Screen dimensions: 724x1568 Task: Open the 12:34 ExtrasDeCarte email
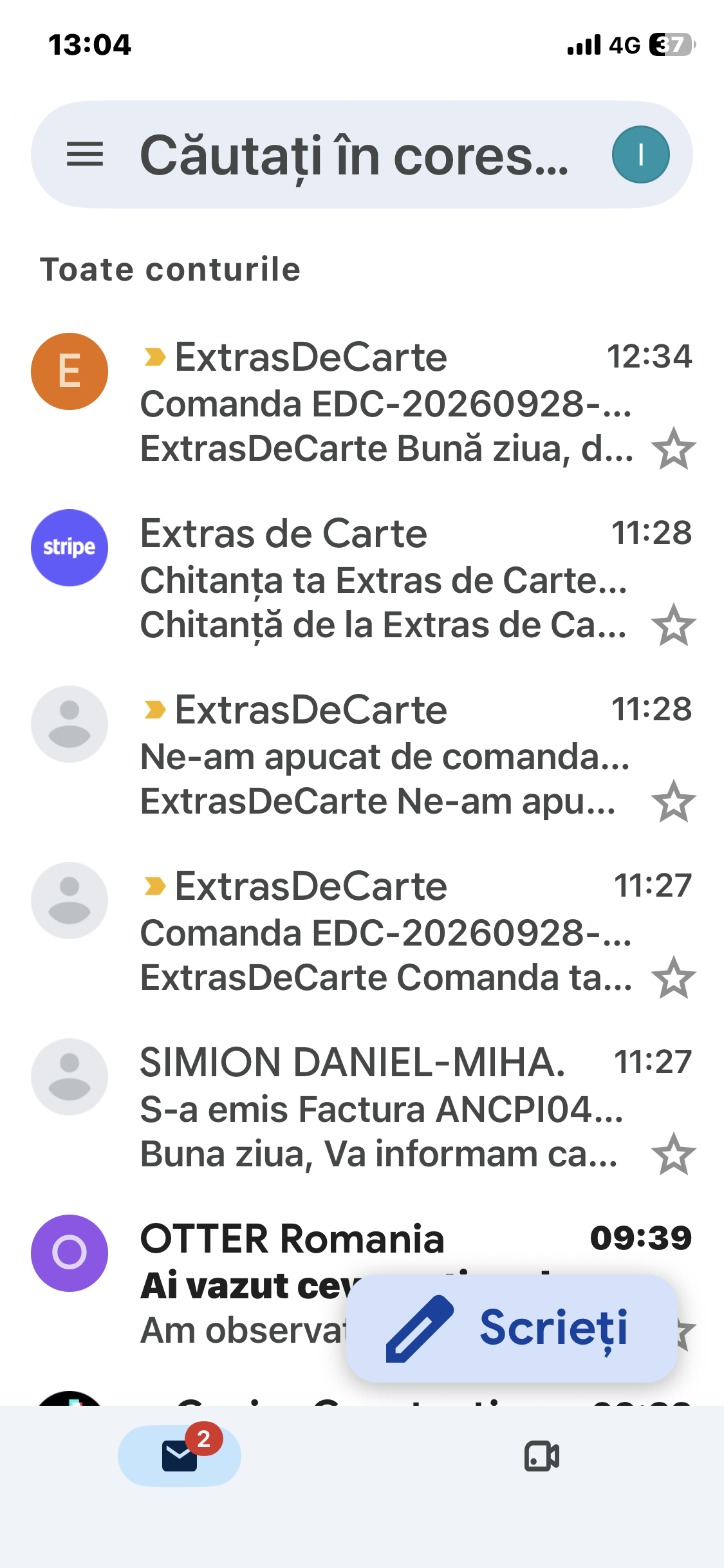tap(362, 403)
